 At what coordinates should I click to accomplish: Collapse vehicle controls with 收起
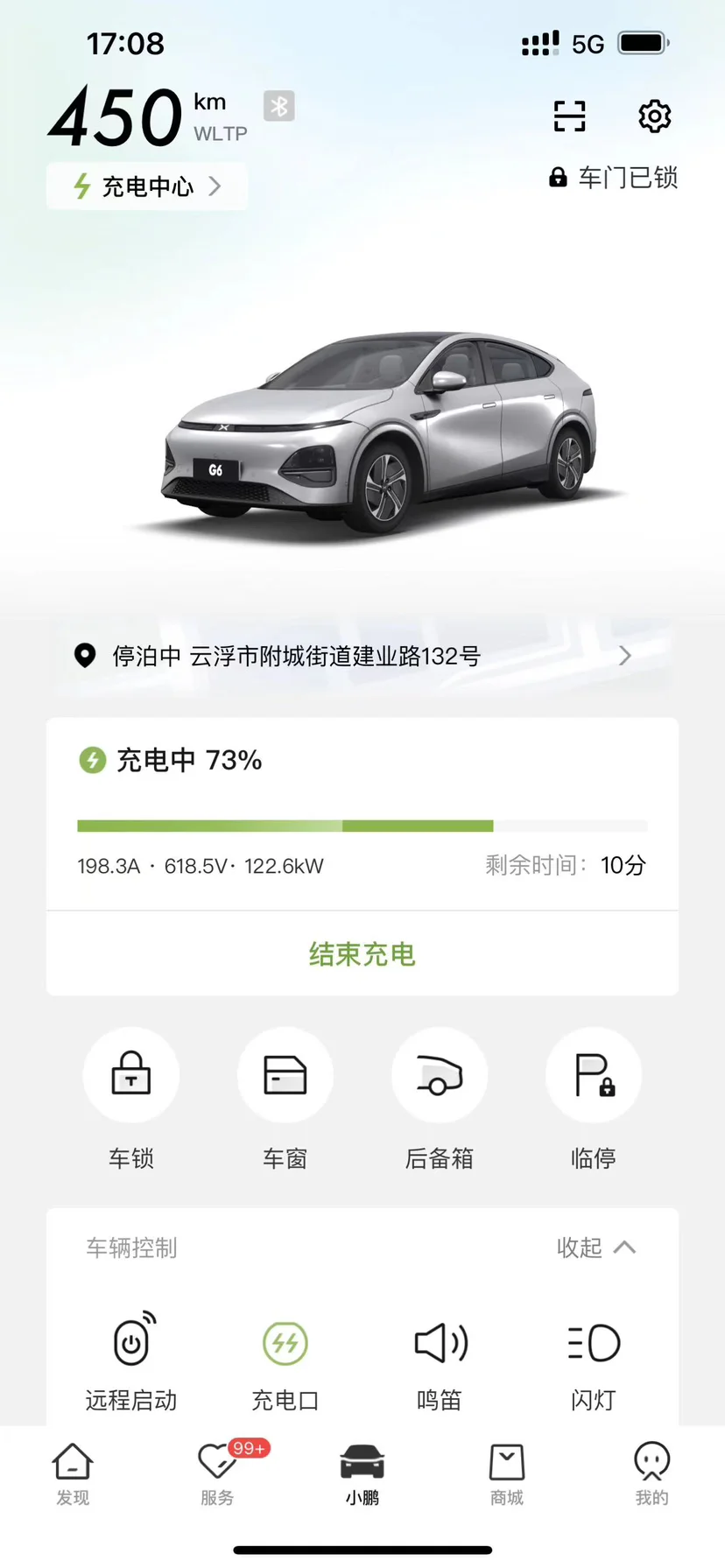tap(596, 1248)
